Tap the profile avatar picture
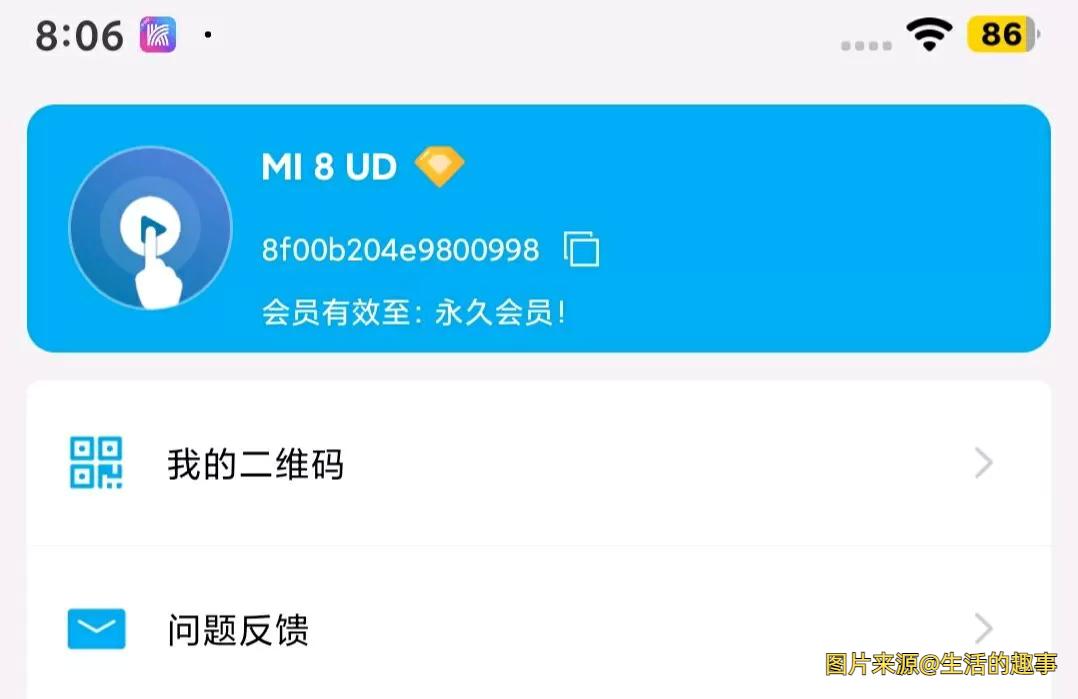This screenshot has height=699, width=1078. click(x=150, y=228)
